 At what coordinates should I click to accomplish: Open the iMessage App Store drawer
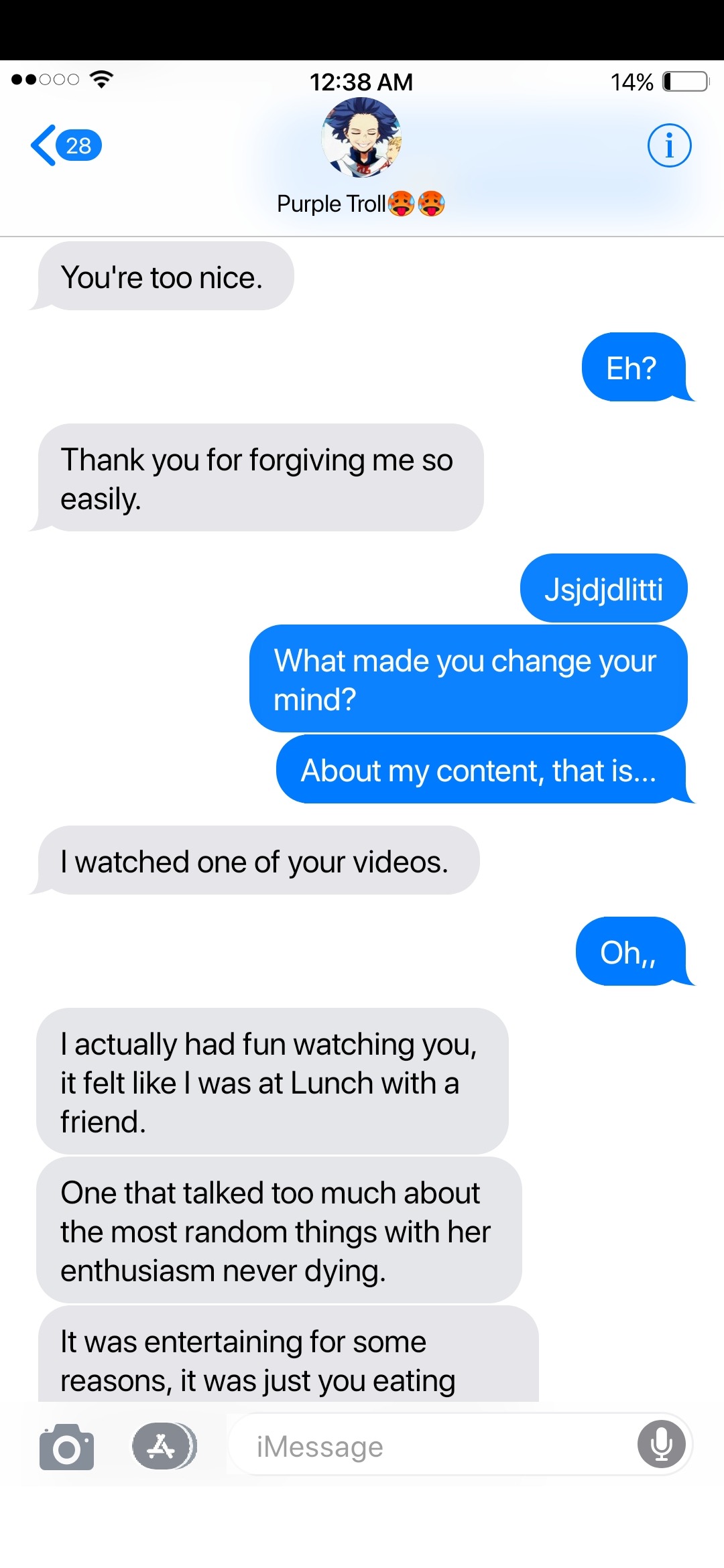163,1447
